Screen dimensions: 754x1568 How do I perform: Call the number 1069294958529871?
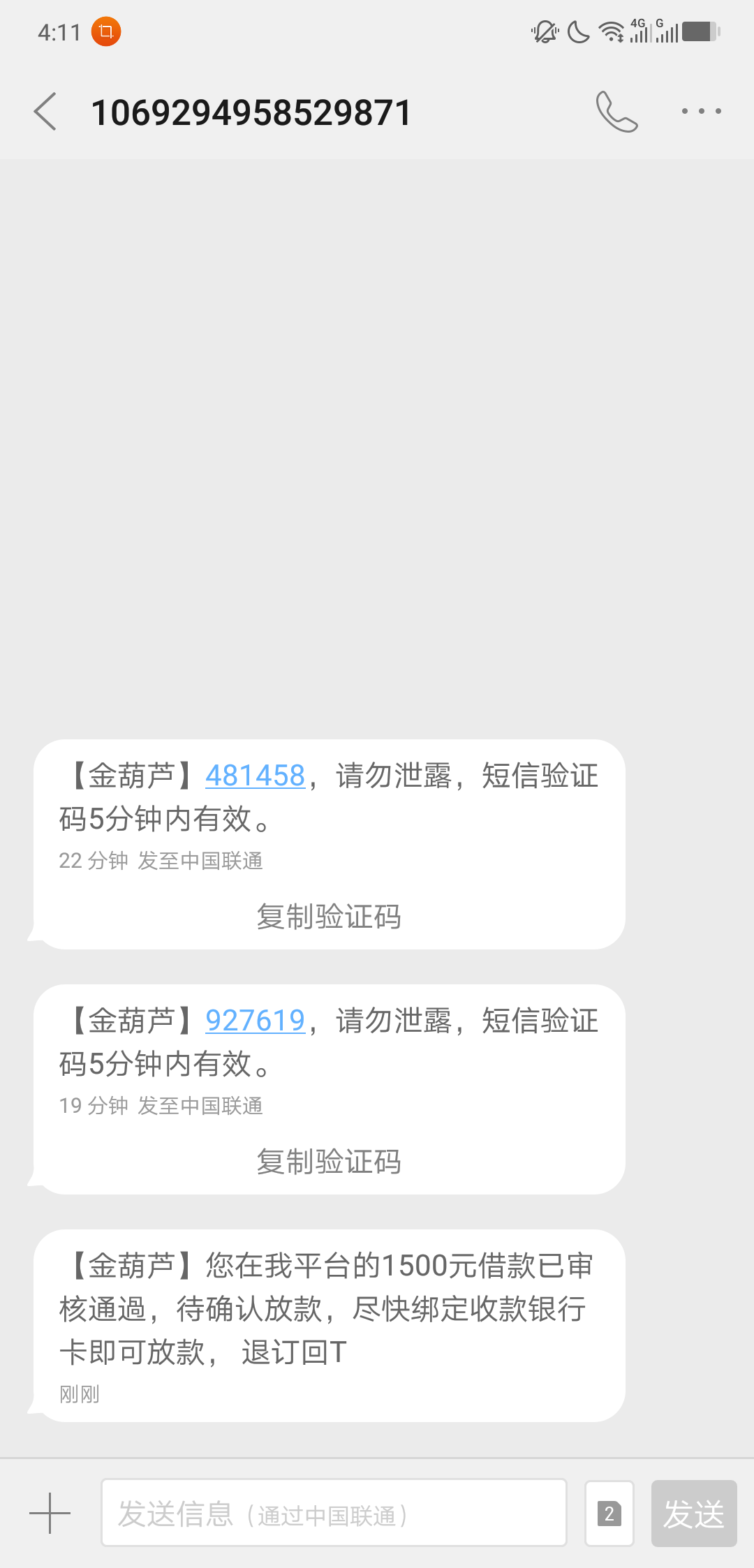[x=616, y=112]
